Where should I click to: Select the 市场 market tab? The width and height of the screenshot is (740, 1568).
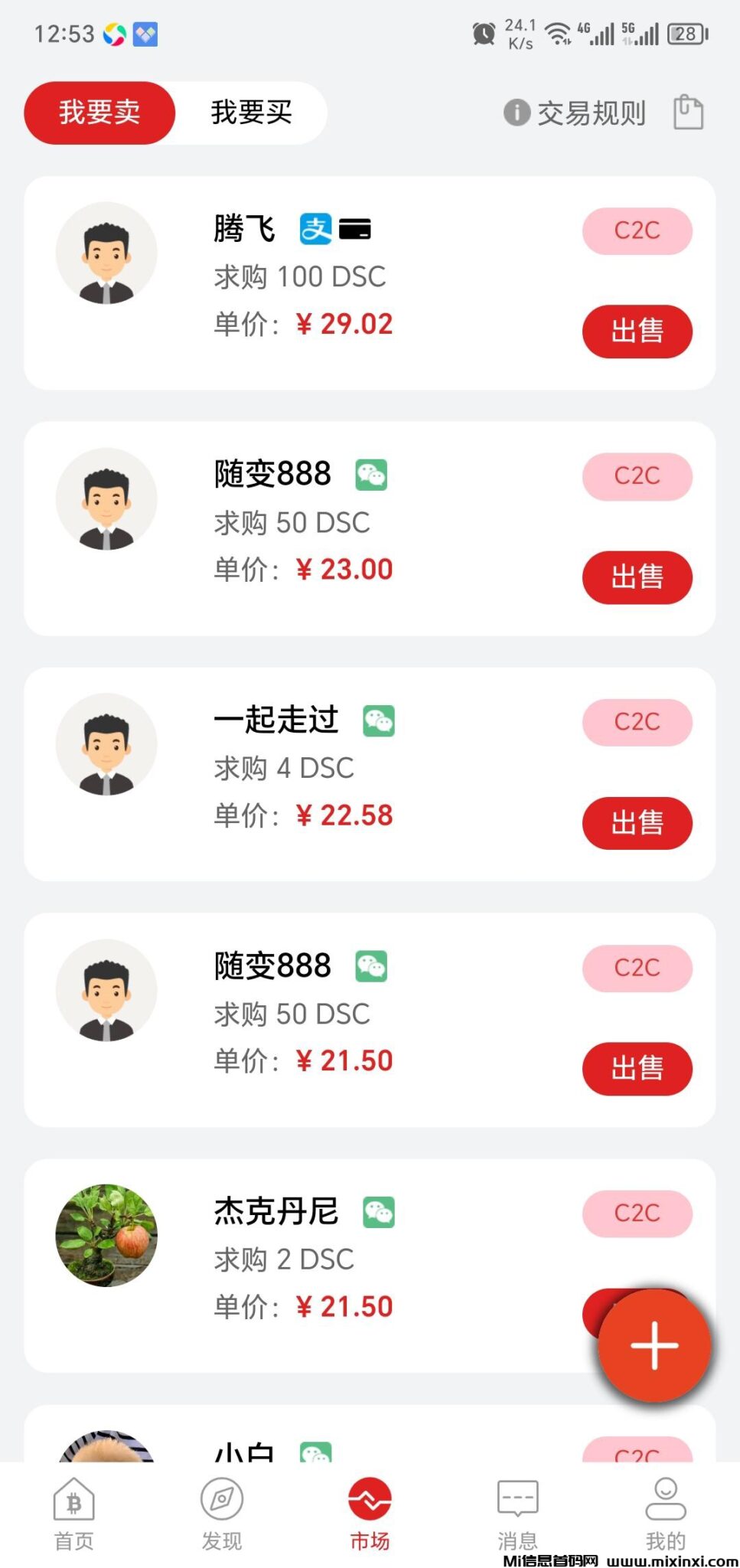370,1514
